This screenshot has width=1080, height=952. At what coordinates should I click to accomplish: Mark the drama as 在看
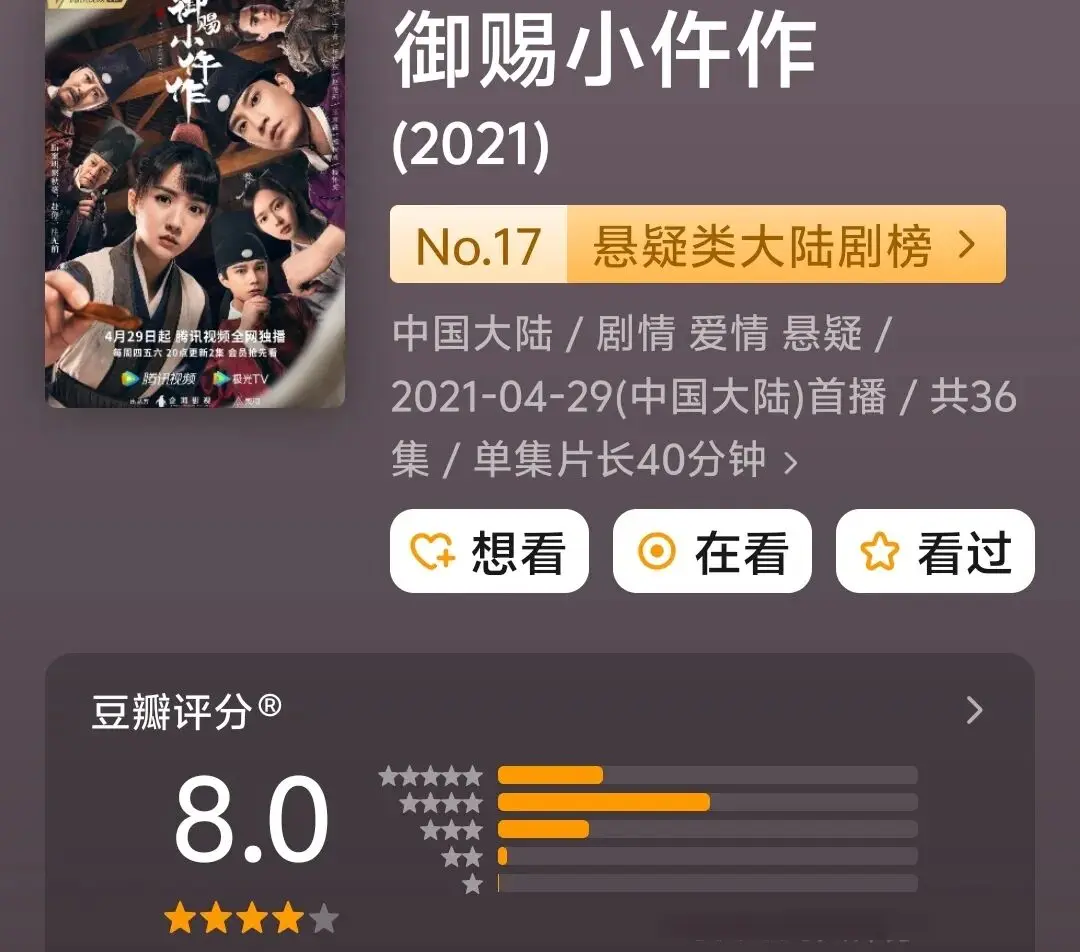(x=712, y=552)
